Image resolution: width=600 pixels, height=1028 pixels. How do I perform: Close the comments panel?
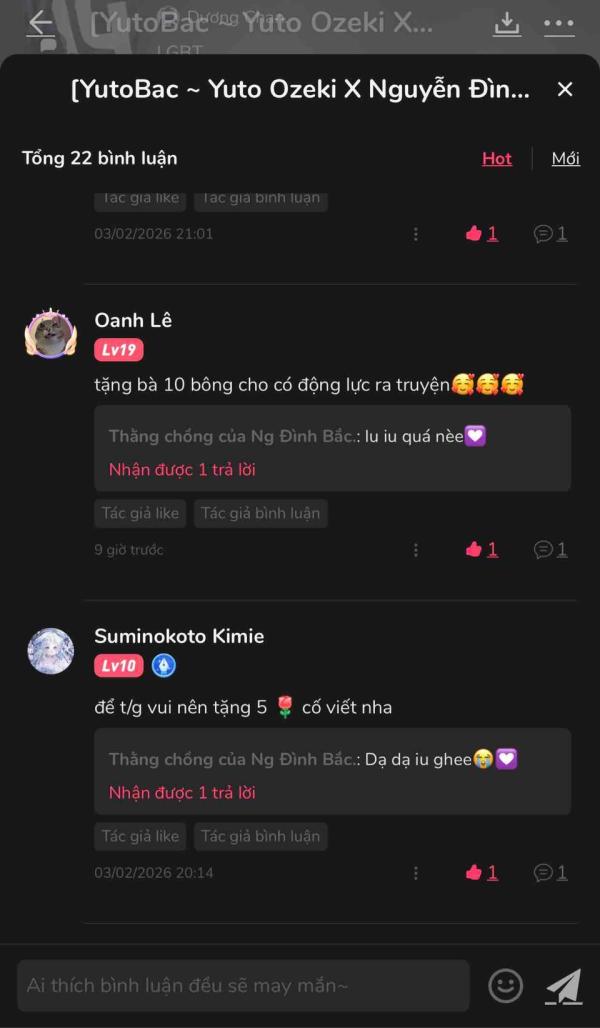(x=565, y=90)
